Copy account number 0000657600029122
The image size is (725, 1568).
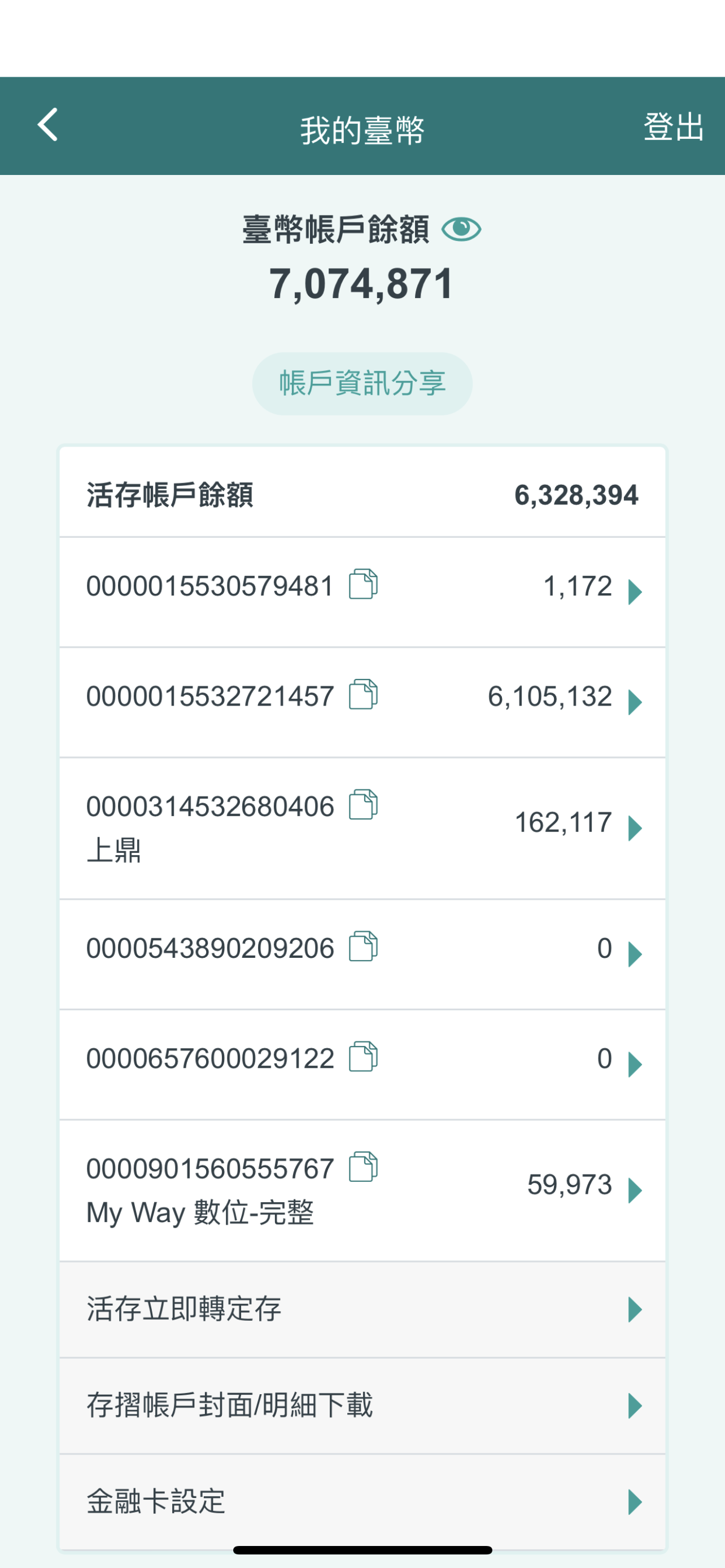pos(364,1057)
